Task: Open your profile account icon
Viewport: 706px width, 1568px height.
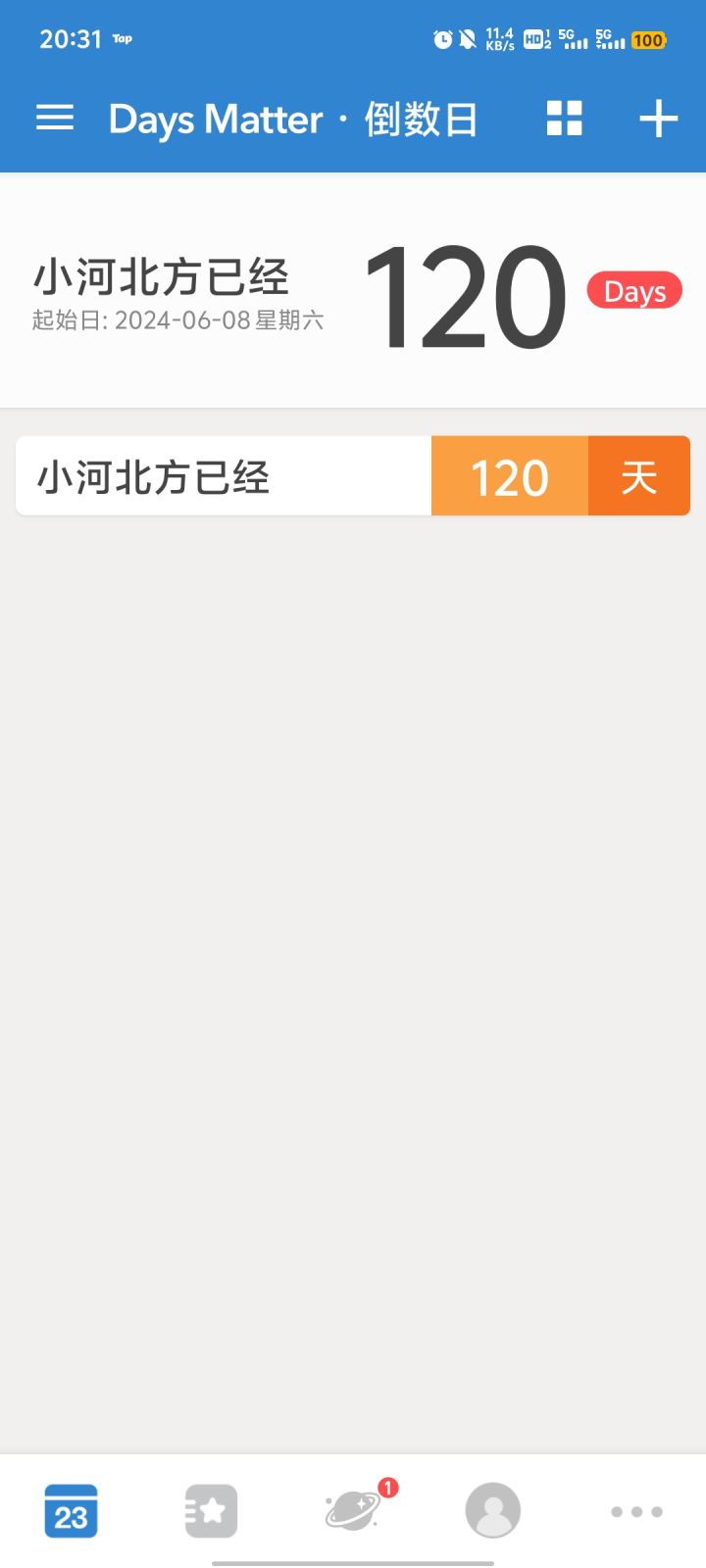Action: point(492,1511)
